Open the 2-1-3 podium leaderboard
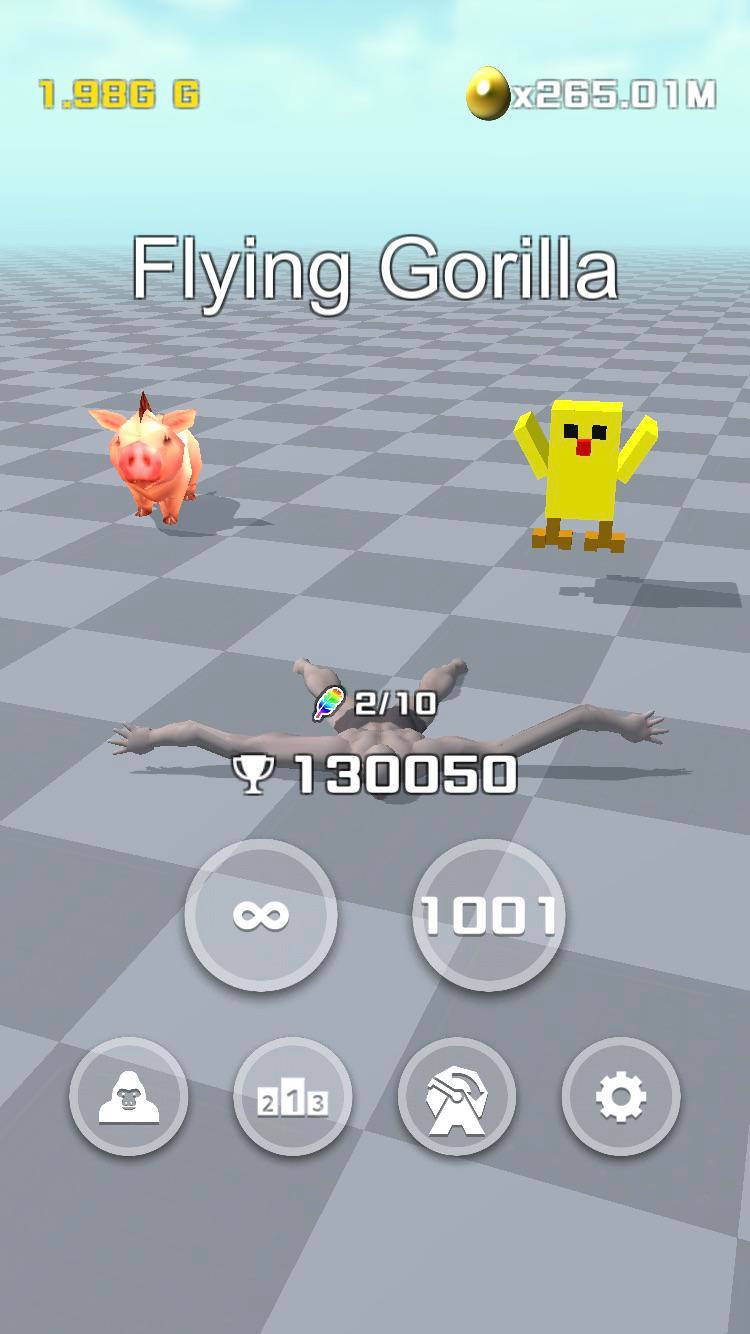Viewport: 750px width, 1334px height. 292,1096
